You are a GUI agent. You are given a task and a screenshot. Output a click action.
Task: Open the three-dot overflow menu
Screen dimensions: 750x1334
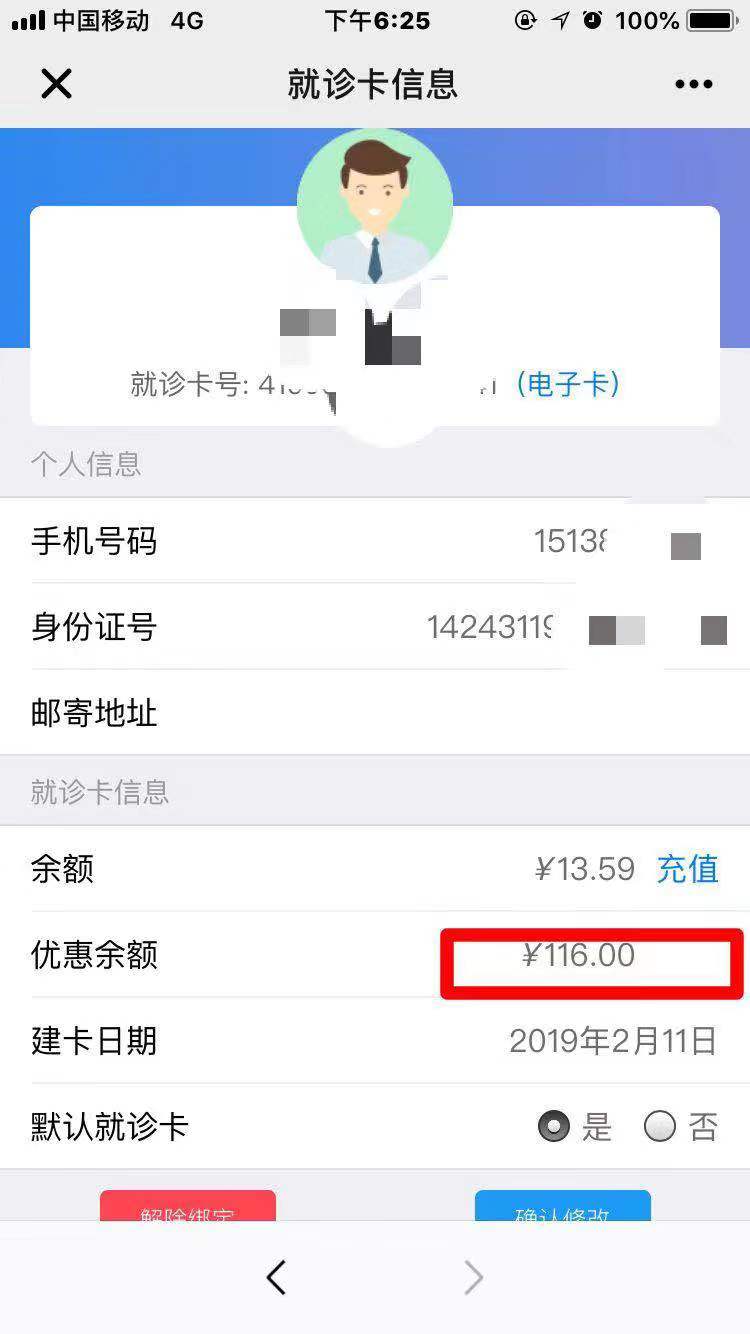click(693, 84)
